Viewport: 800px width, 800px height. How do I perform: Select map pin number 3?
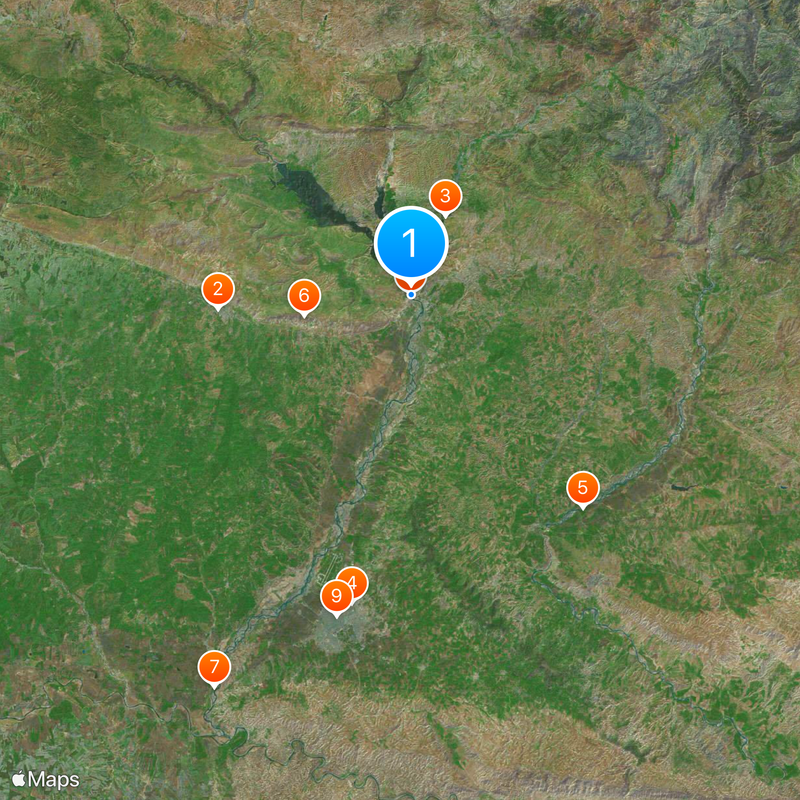[x=445, y=196]
